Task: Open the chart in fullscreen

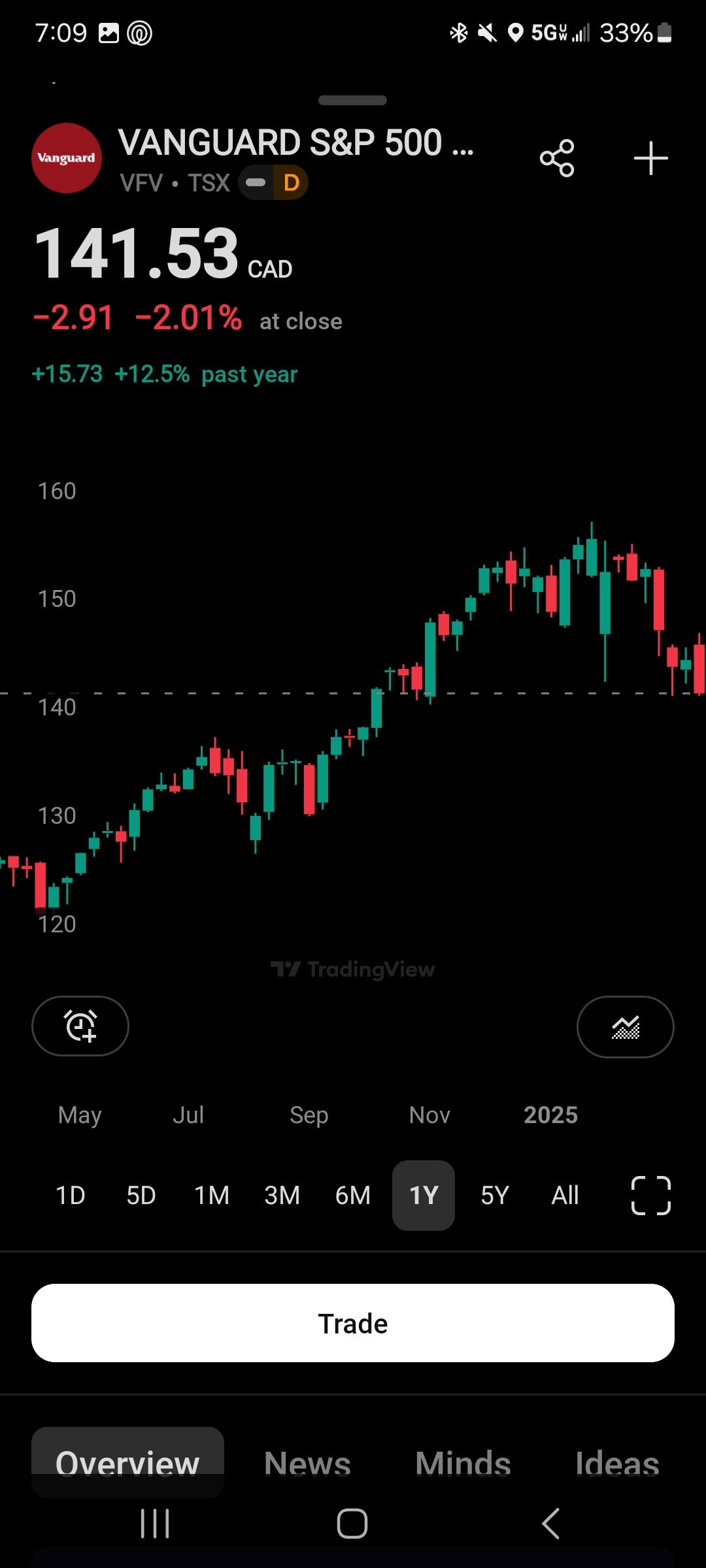Action: 650,1196
